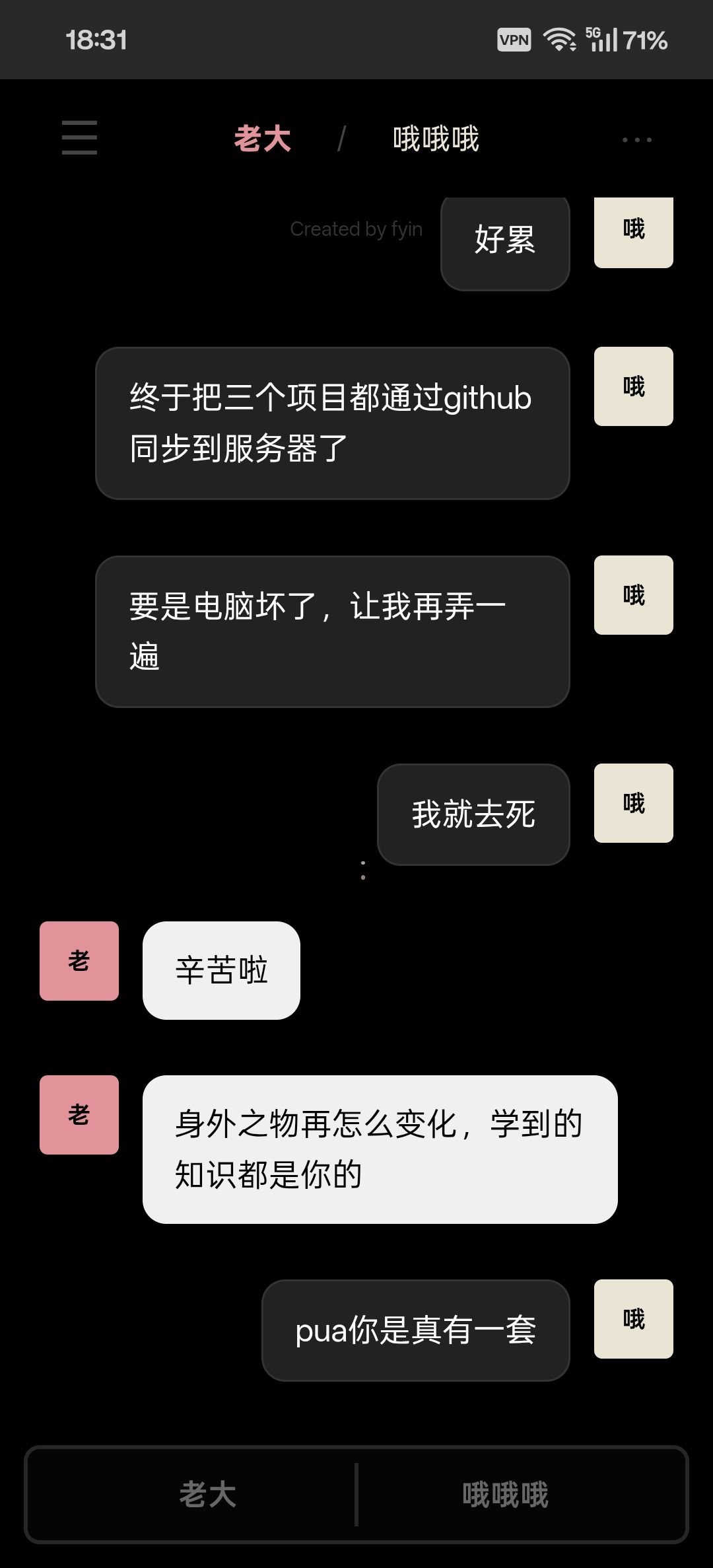Image resolution: width=713 pixels, height=1568 pixels.
Task: Tap the 老 avatar next to 辛苦啦
Action: [x=79, y=961]
